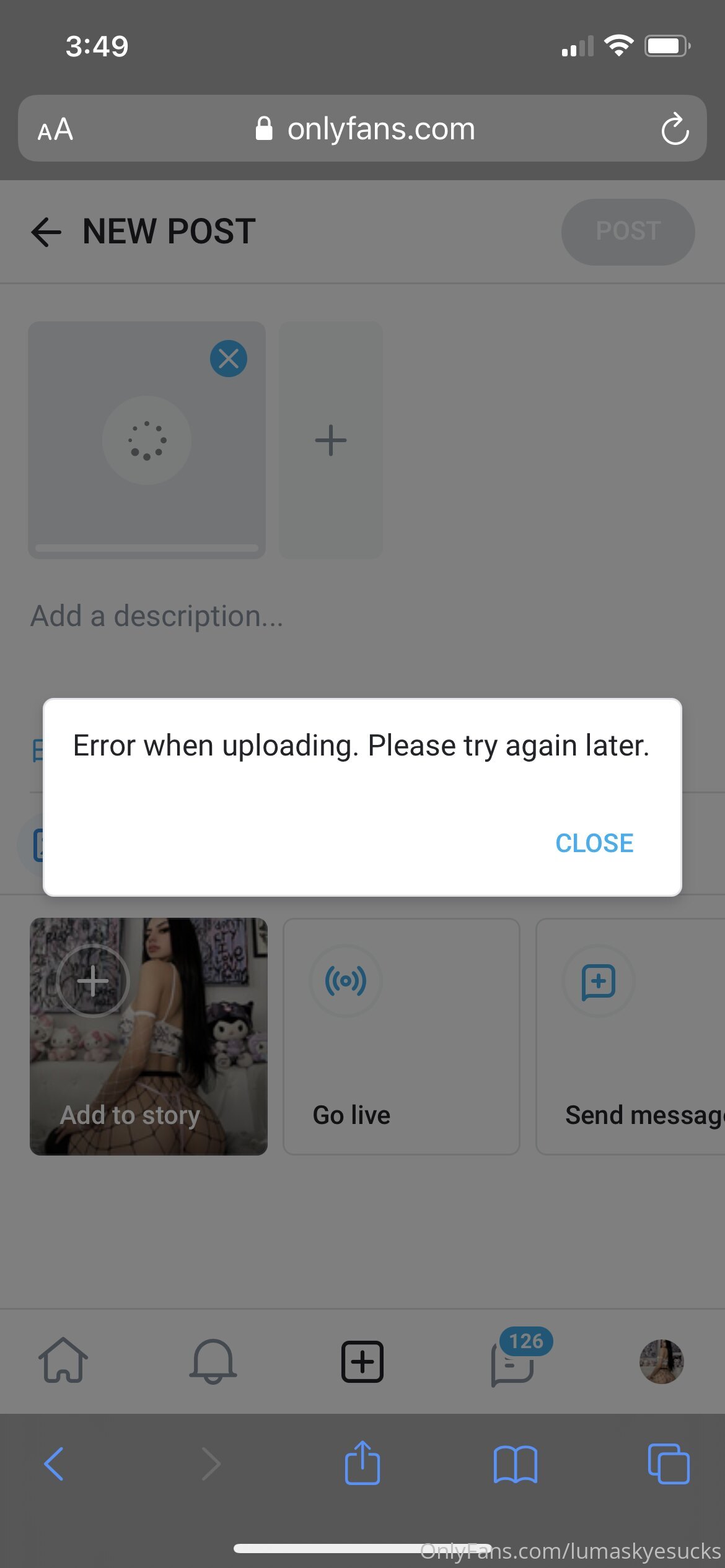Go to the home feed tab

tap(63, 1361)
